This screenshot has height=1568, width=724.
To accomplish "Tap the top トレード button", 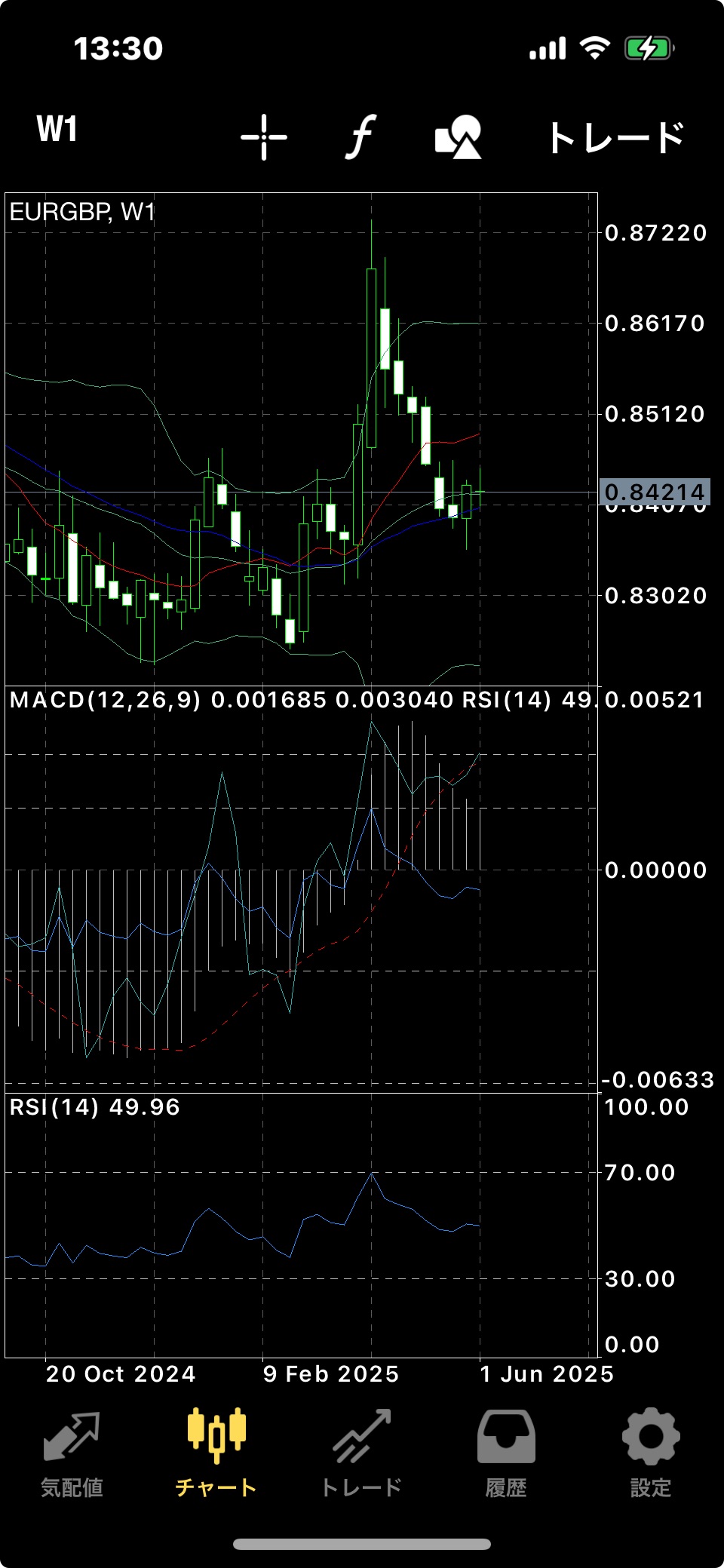I will [x=615, y=138].
